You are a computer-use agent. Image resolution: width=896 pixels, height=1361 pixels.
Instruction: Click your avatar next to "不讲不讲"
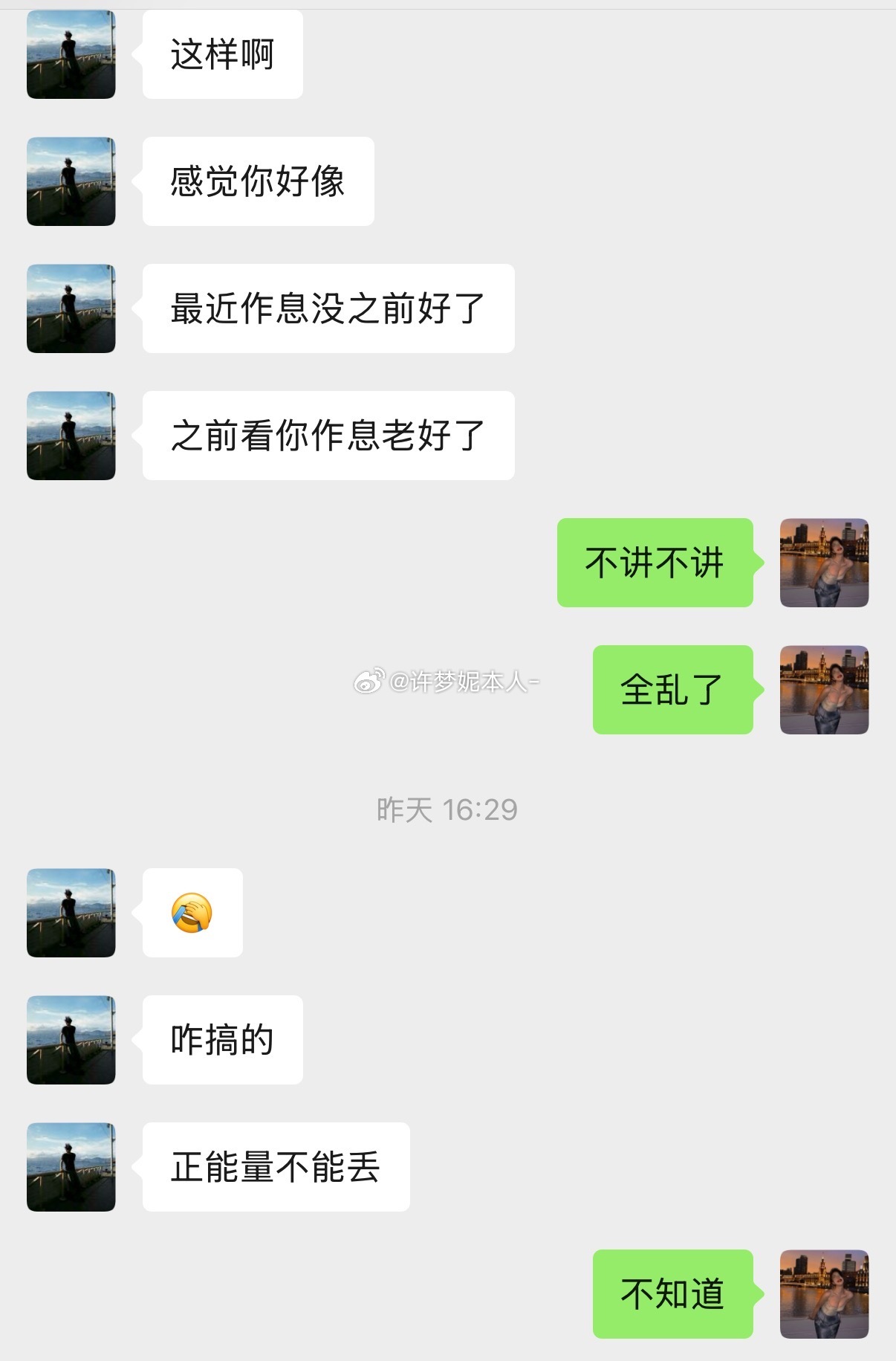pos(825,563)
